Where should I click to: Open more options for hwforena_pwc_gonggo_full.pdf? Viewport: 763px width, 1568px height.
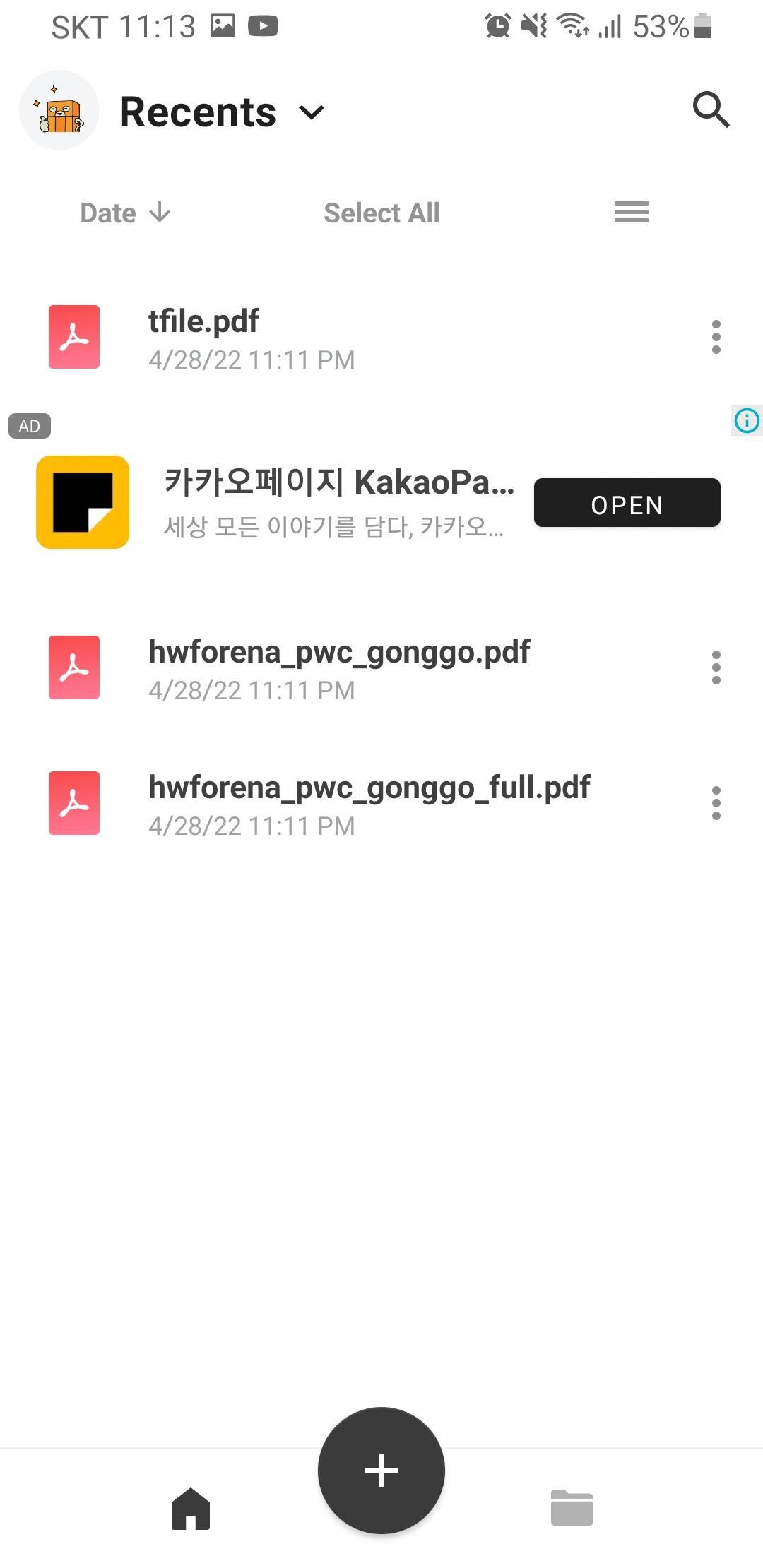pos(716,803)
